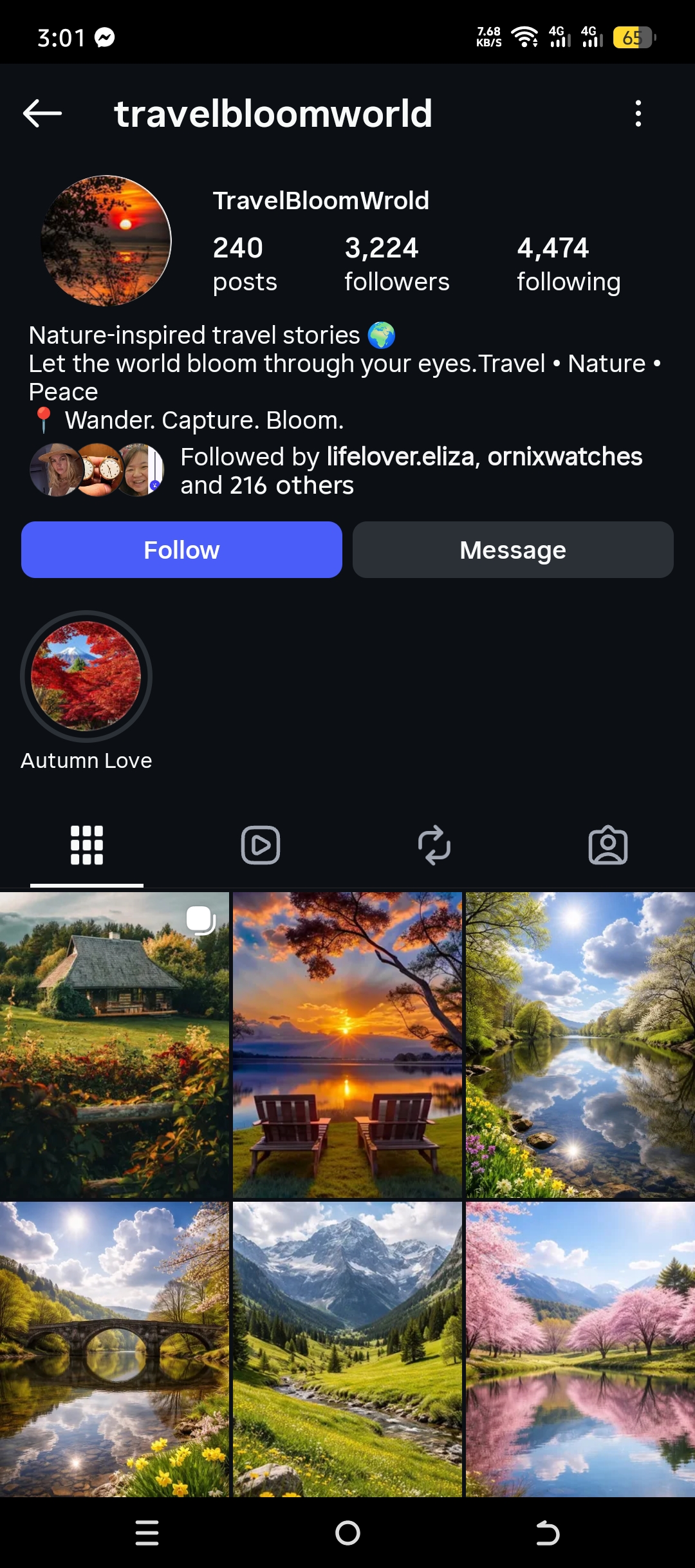Open the sunset lake chairs post
Viewport: 695px width, 1568px height.
(347, 1044)
